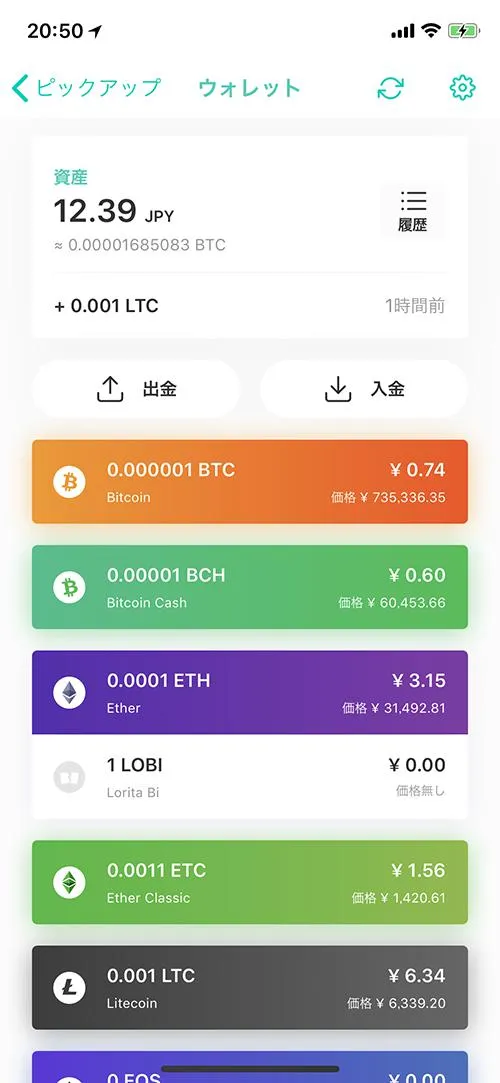Image resolution: width=500 pixels, height=1083 pixels.
Task: Open the Litecoin LTC card
Action: pyautogui.click(x=250, y=988)
